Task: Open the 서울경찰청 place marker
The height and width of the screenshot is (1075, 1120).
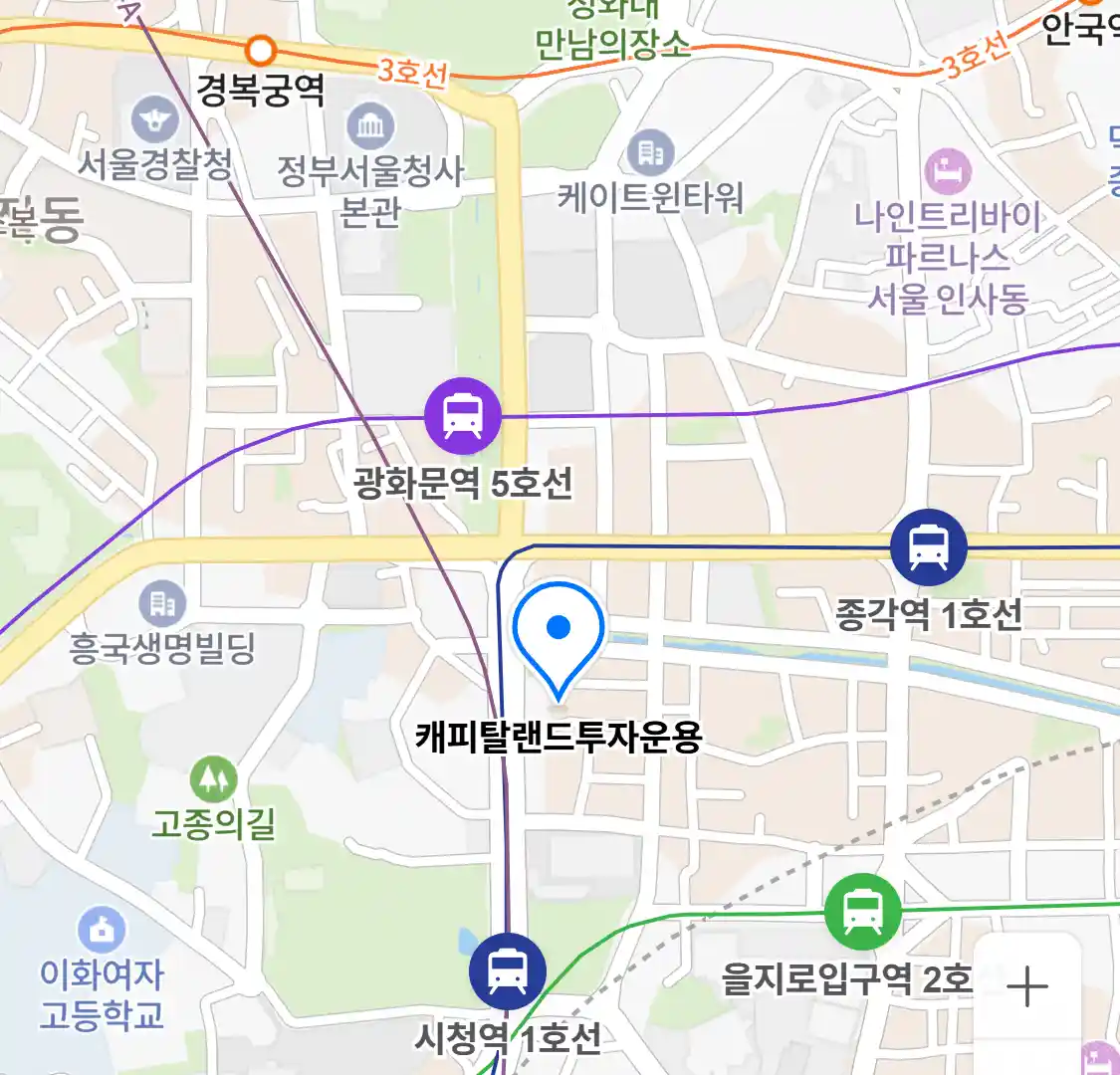Action: (x=155, y=120)
